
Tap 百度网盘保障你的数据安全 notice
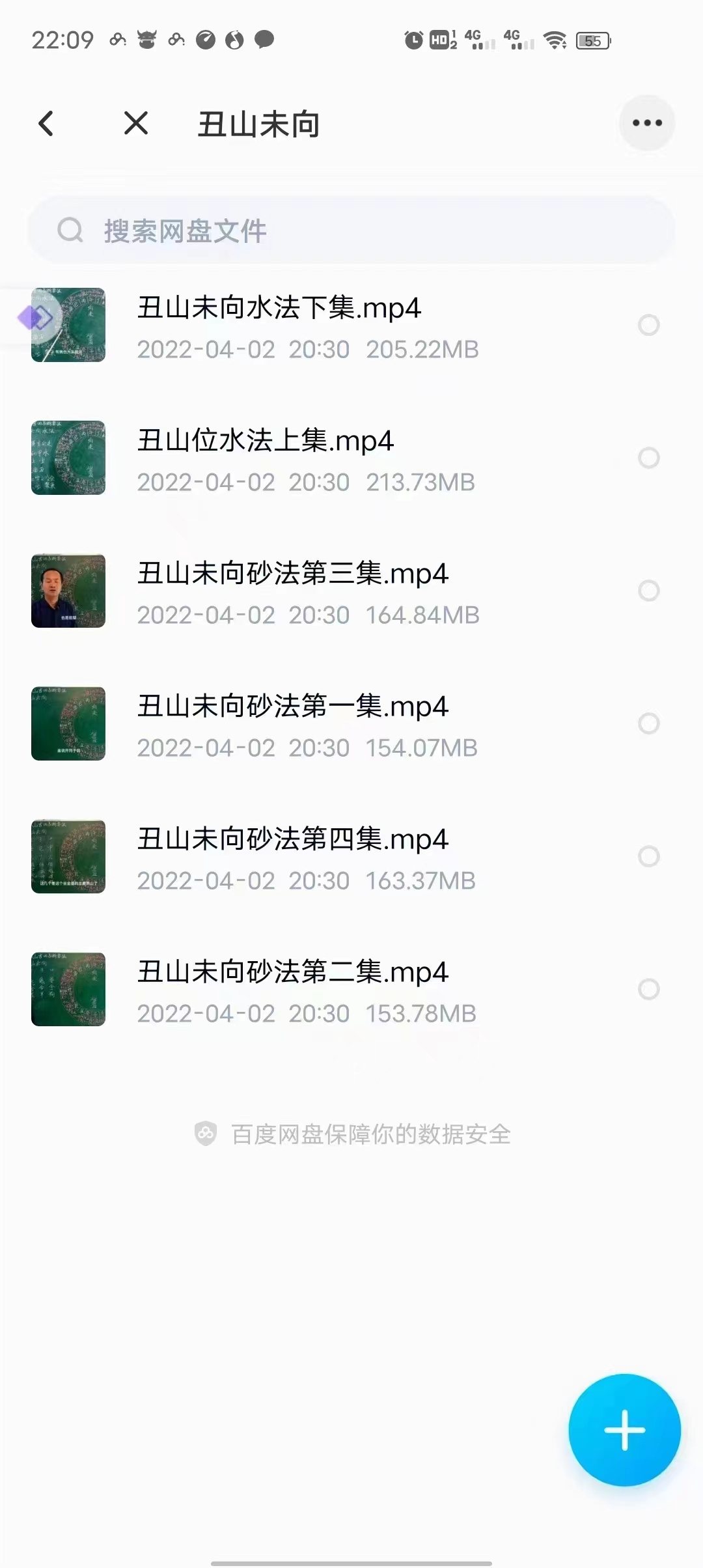371,1133
